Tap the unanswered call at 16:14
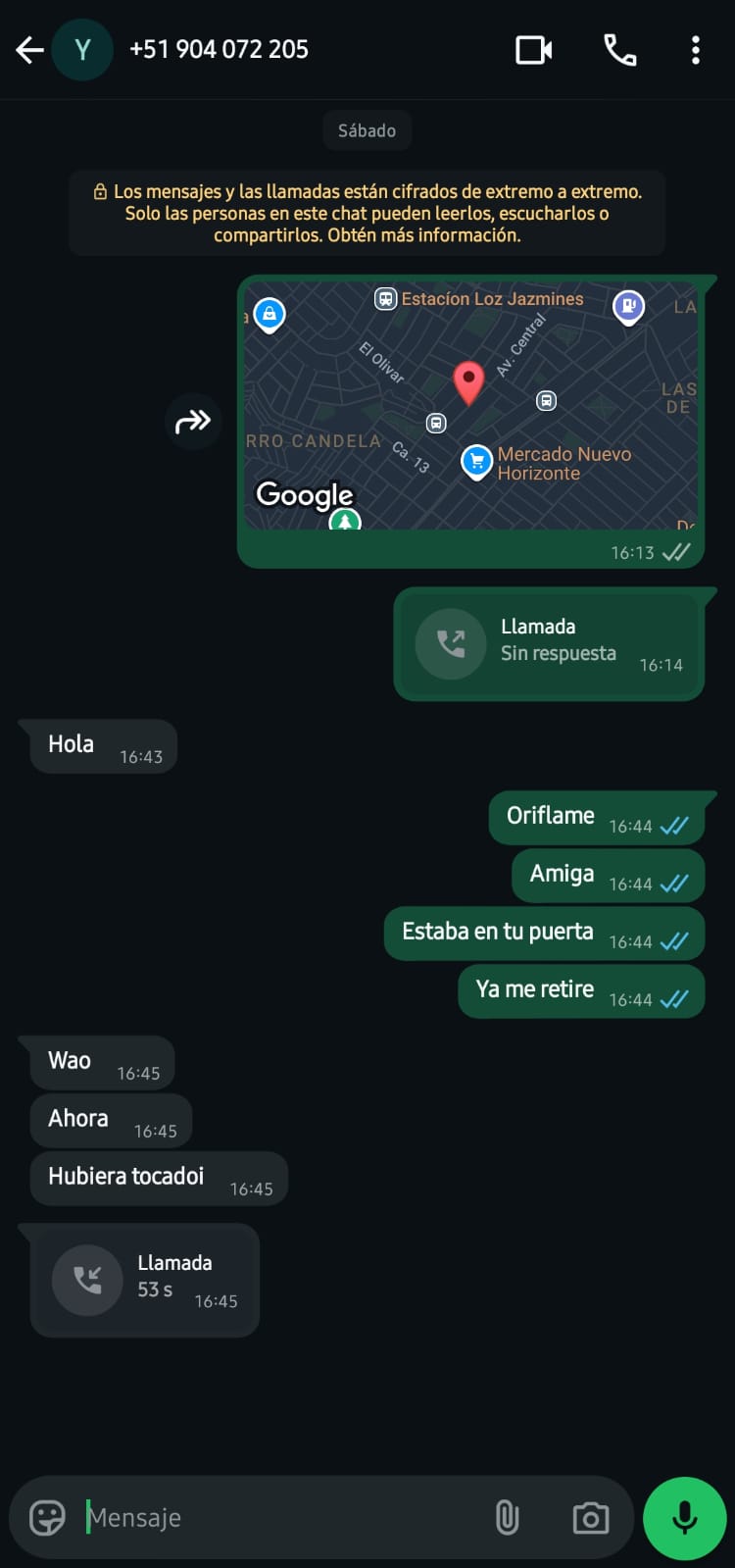 click(549, 643)
